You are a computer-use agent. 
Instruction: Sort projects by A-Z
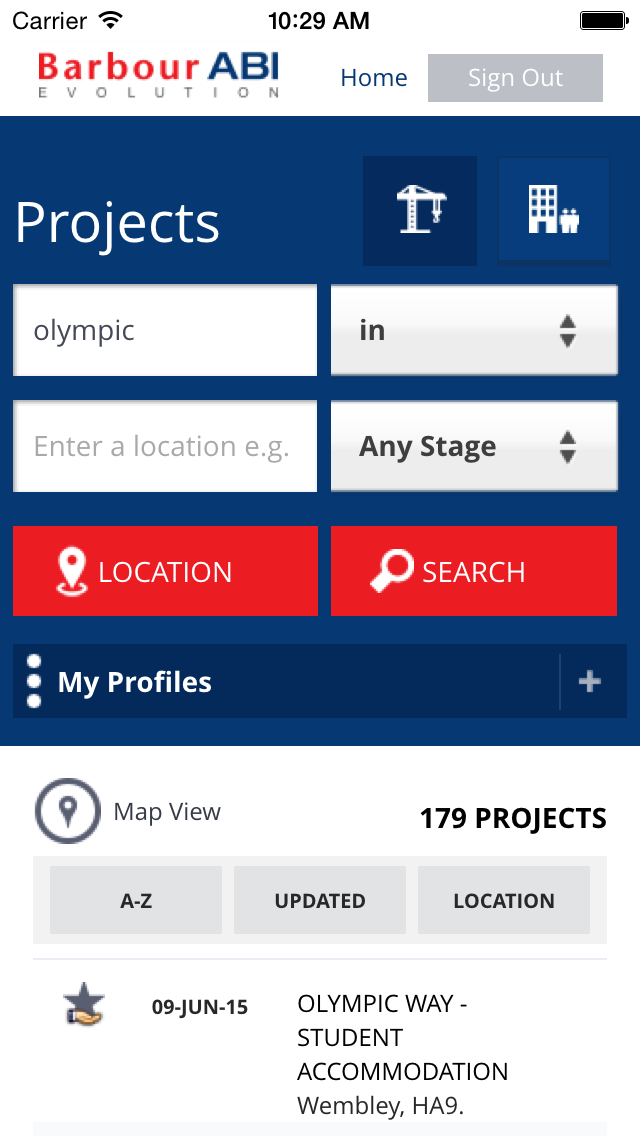click(136, 901)
